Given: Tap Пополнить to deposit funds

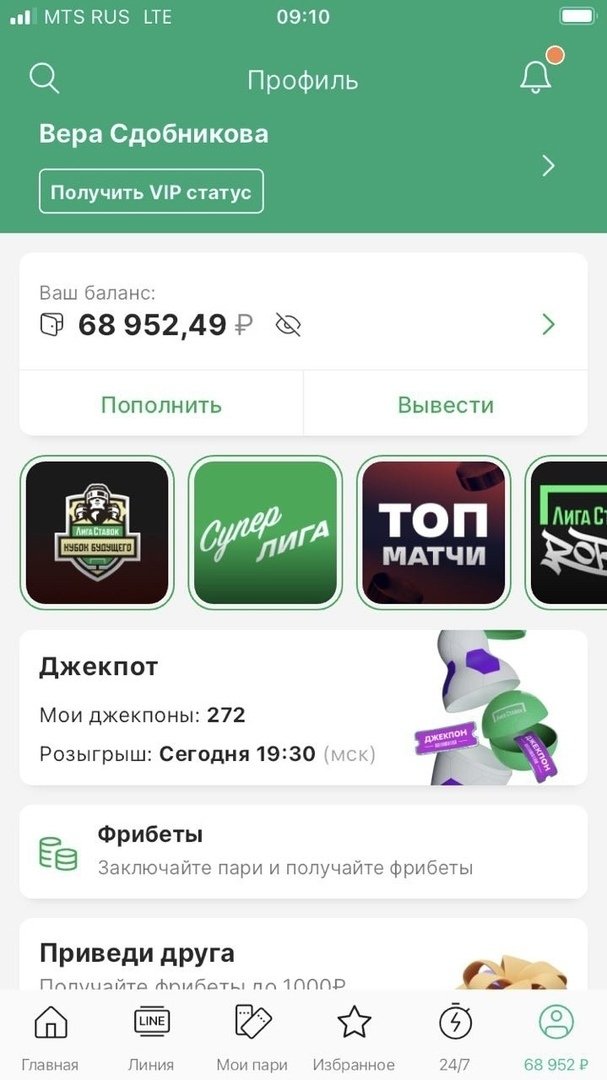Looking at the screenshot, I should pos(161,405).
